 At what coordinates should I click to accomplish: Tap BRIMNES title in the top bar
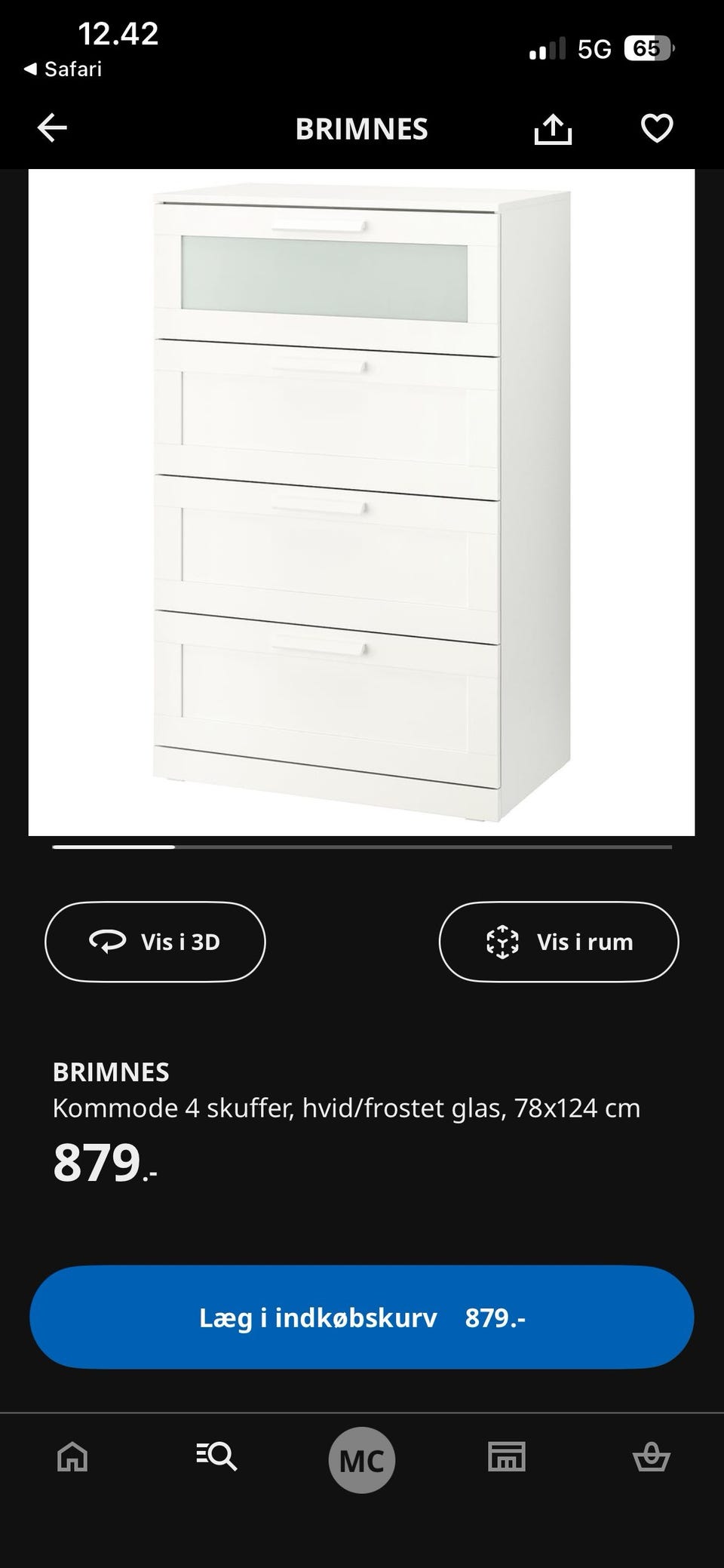point(361,128)
